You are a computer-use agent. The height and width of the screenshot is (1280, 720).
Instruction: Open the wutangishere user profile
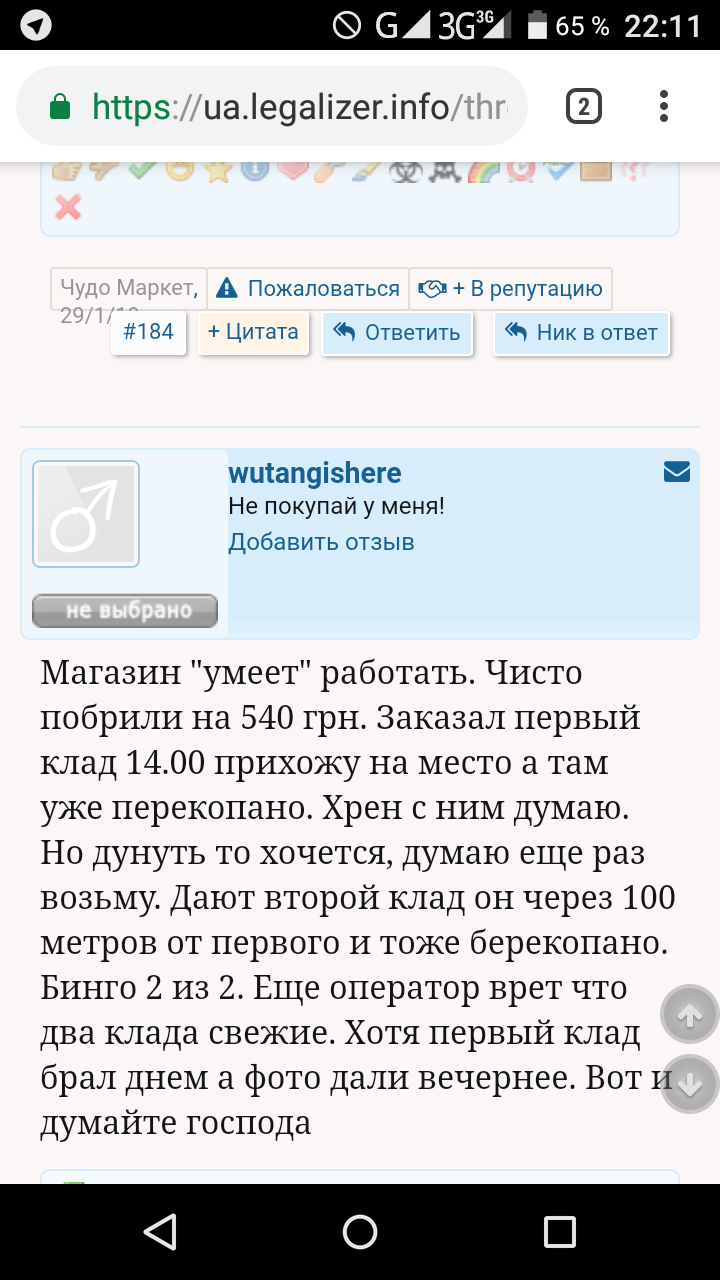(x=315, y=473)
